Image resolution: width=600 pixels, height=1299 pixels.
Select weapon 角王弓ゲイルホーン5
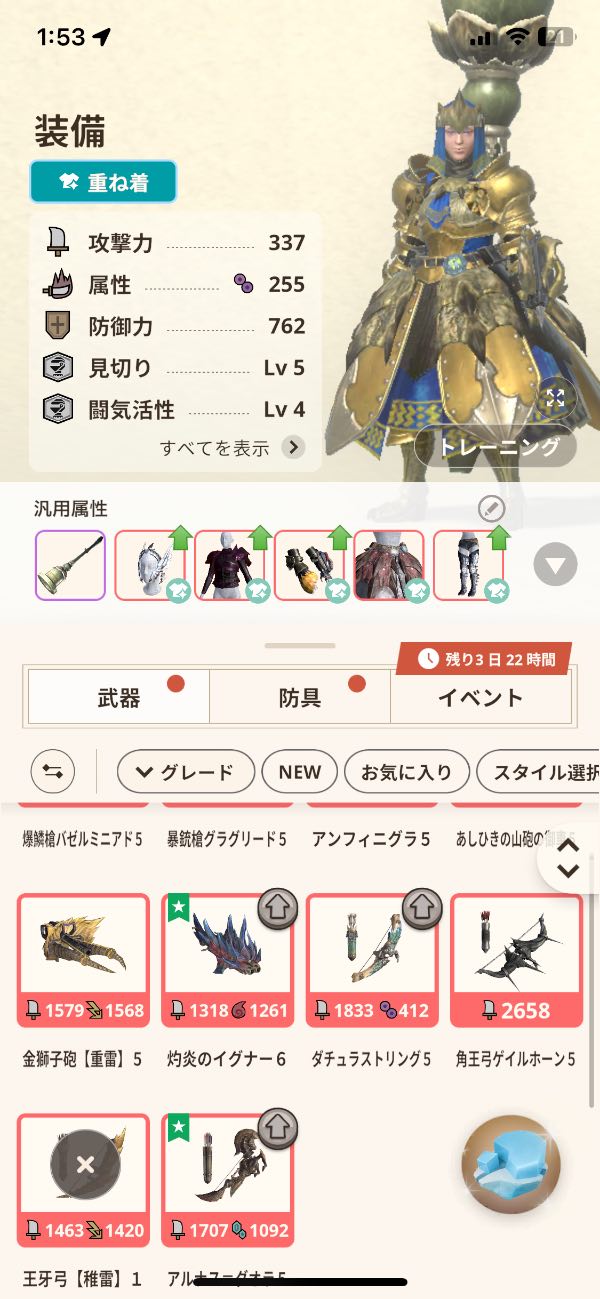tap(516, 960)
